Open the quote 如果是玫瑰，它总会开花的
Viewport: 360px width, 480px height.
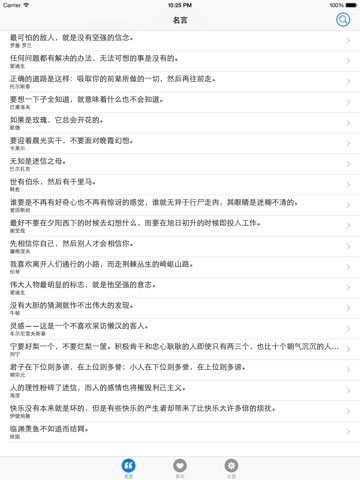pos(180,123)
